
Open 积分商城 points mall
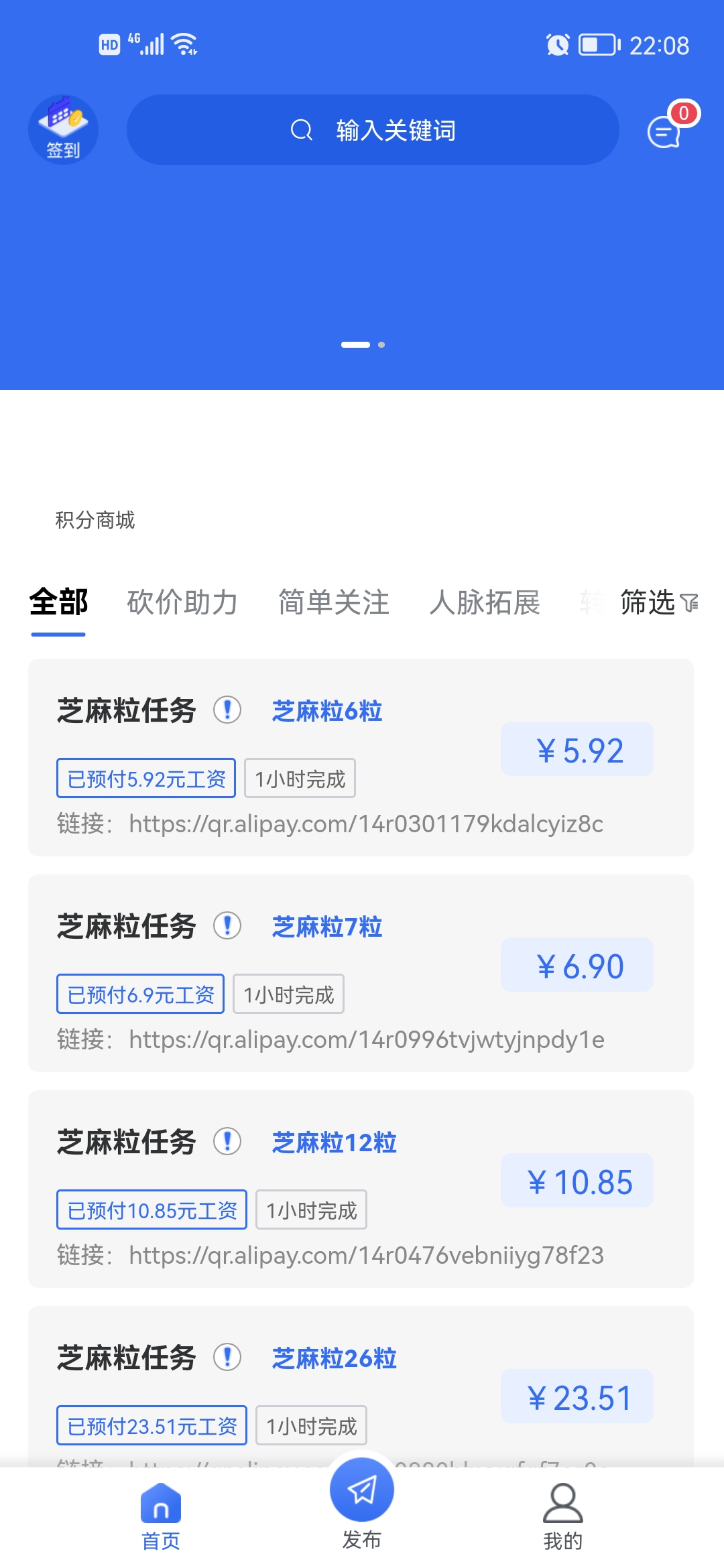click(x=95, y=520)
